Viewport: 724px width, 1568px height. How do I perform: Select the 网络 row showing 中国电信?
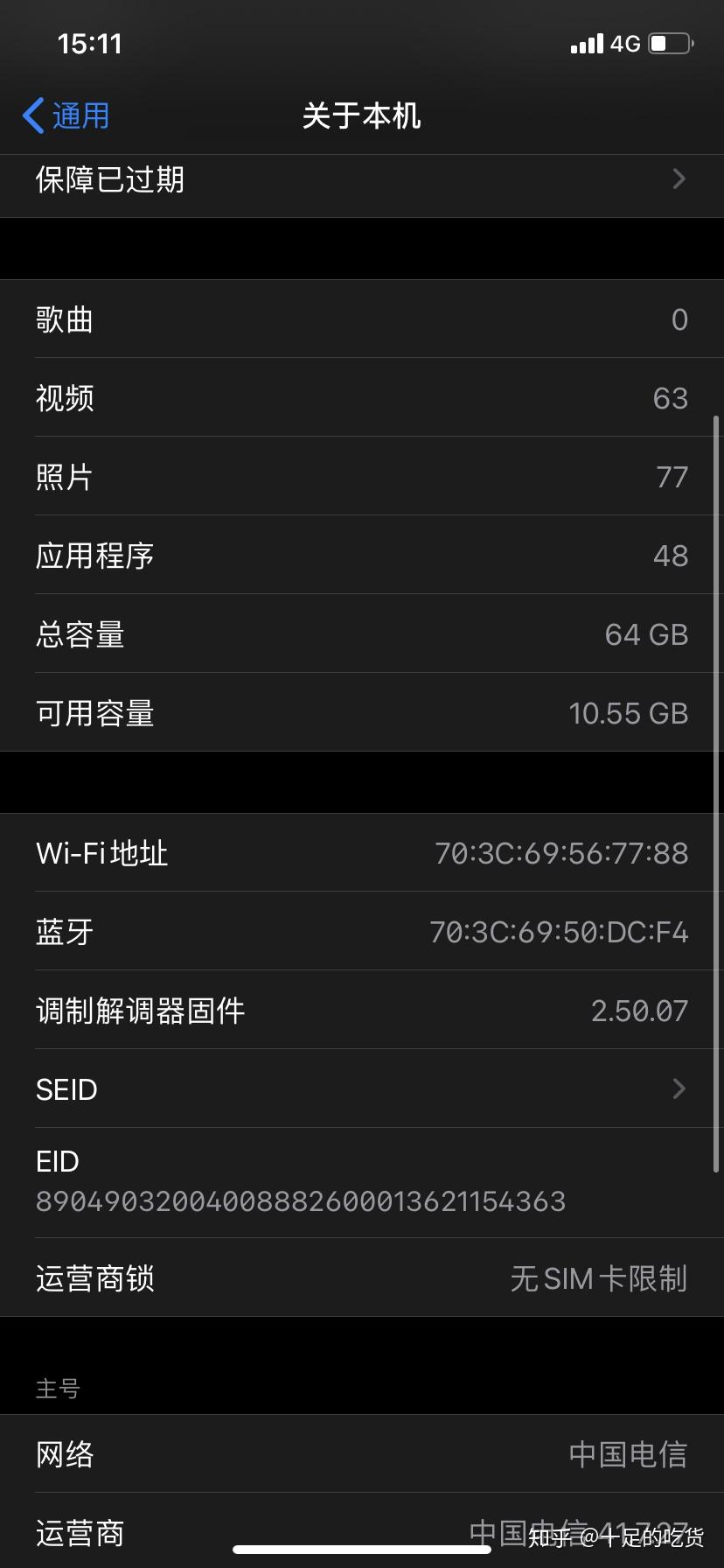362,1453
